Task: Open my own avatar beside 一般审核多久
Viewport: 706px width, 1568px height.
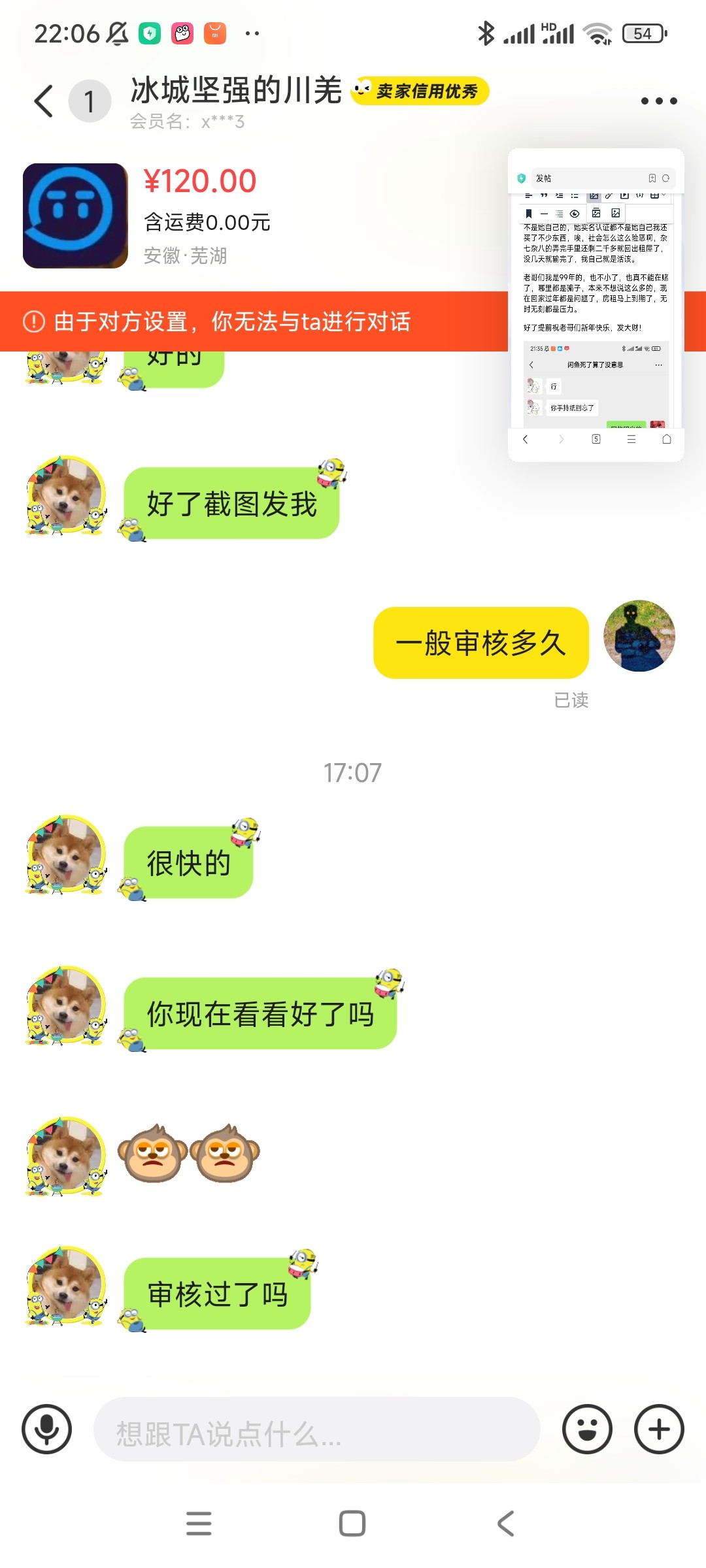Action: 639,636
